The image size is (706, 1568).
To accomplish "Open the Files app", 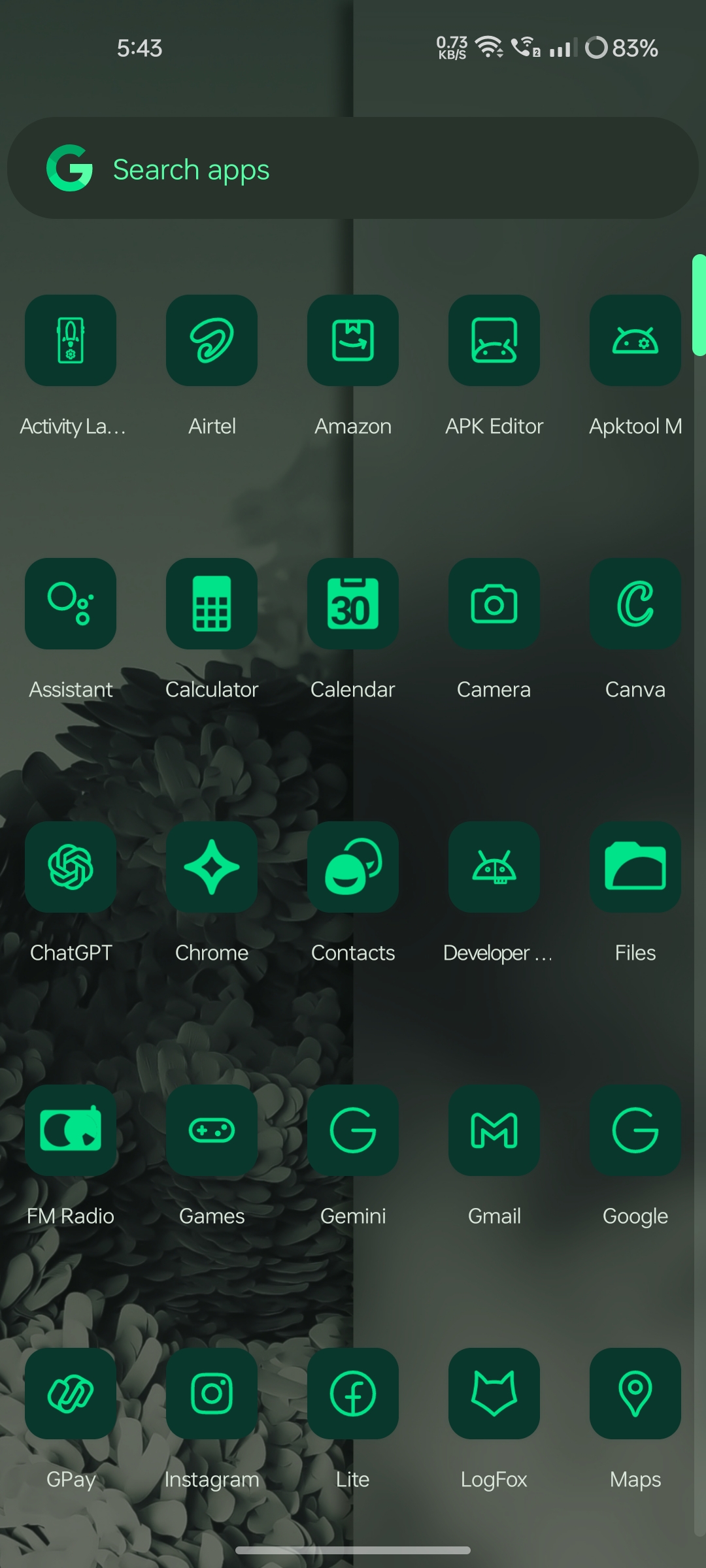I will (635, 867).
